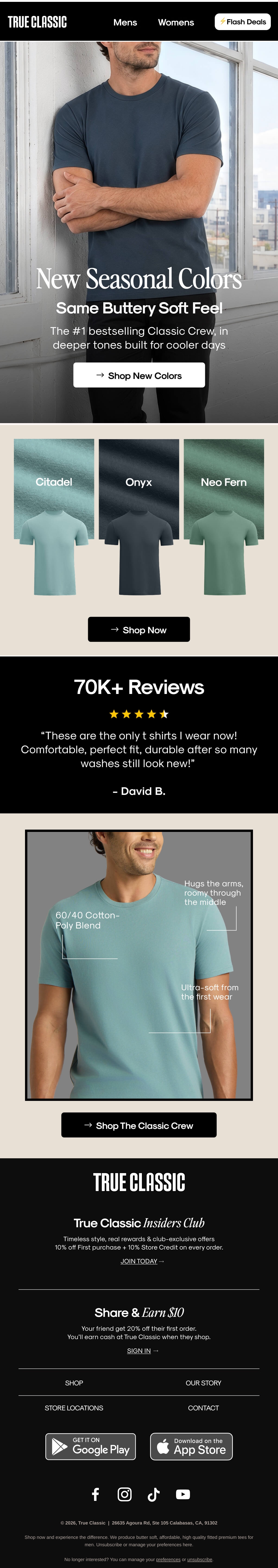
Task: Tap the unsubscribe link
Action: click(x=199, y=1559)
